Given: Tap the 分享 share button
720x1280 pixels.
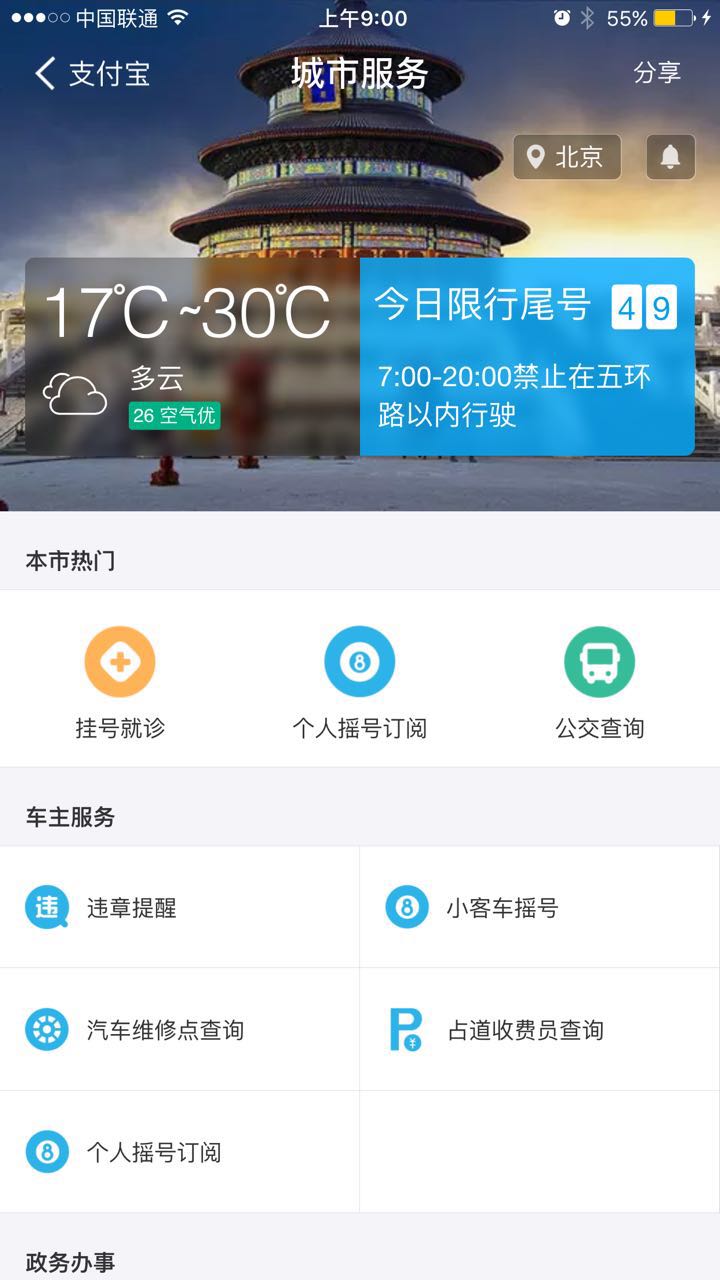Looking at the screenshot, I should [x=657, y=73].
